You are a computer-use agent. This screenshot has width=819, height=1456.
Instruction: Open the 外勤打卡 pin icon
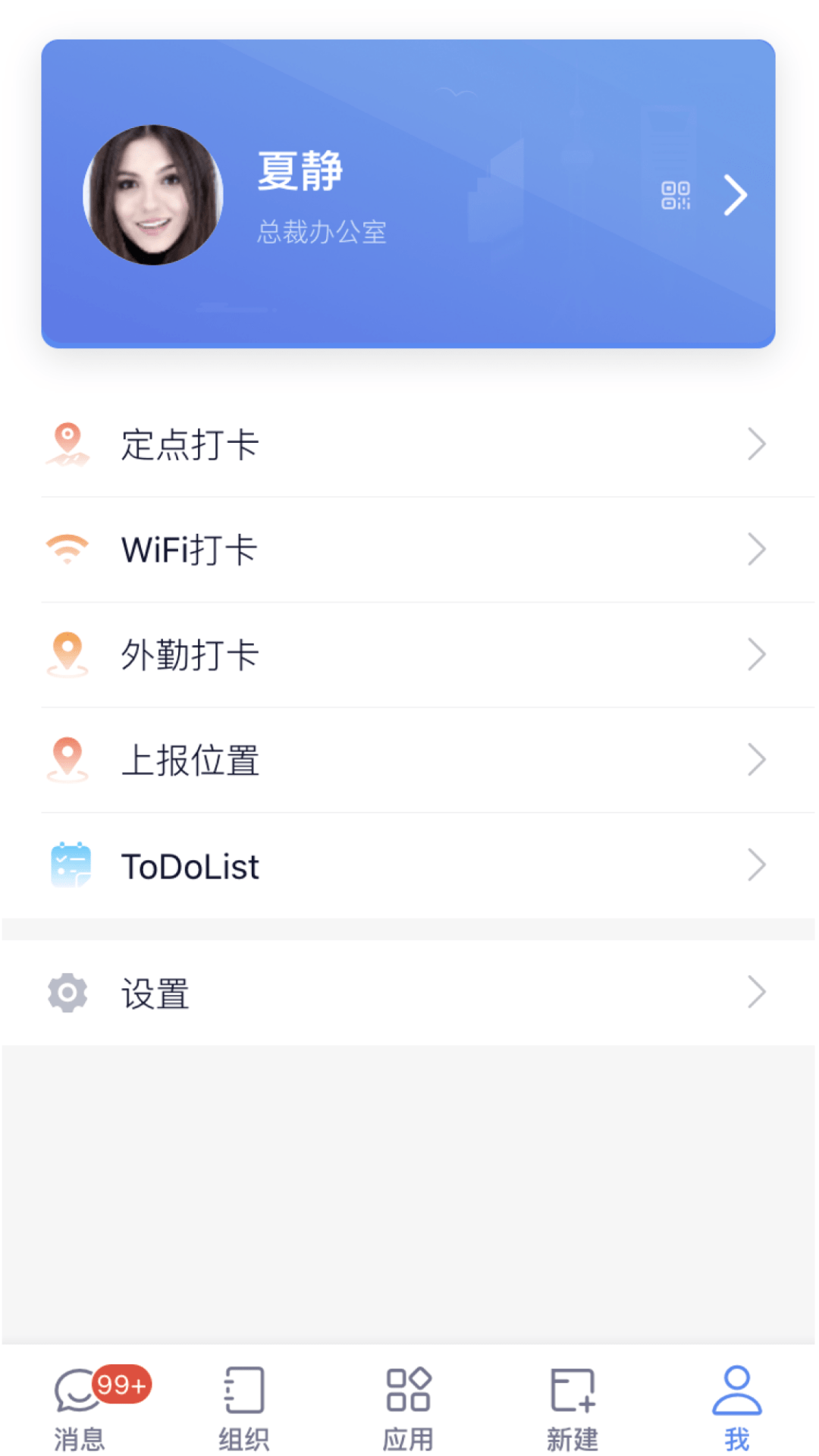(x=67, y=654)
